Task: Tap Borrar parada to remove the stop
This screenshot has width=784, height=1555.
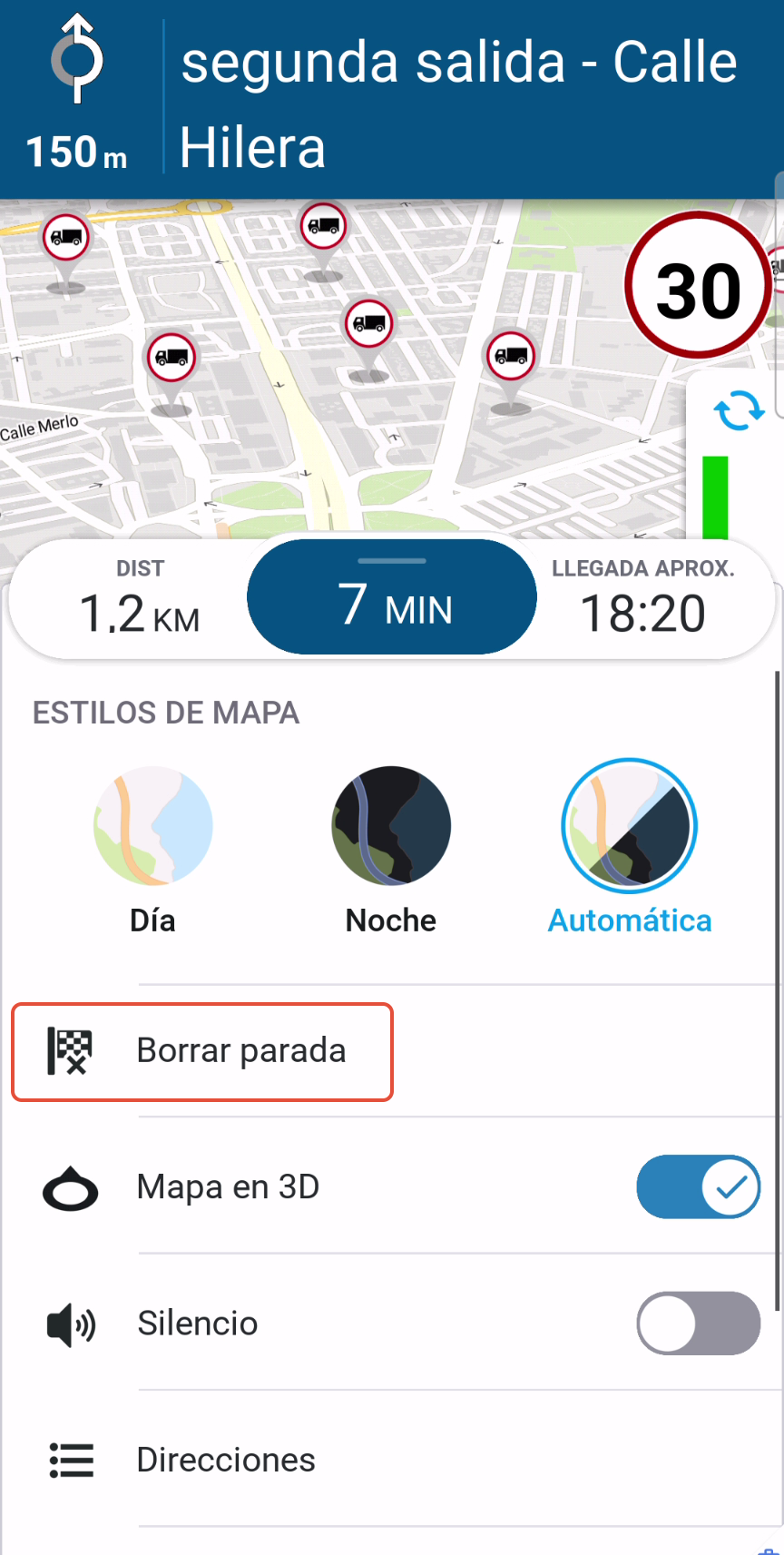Action: point(202,1051)
